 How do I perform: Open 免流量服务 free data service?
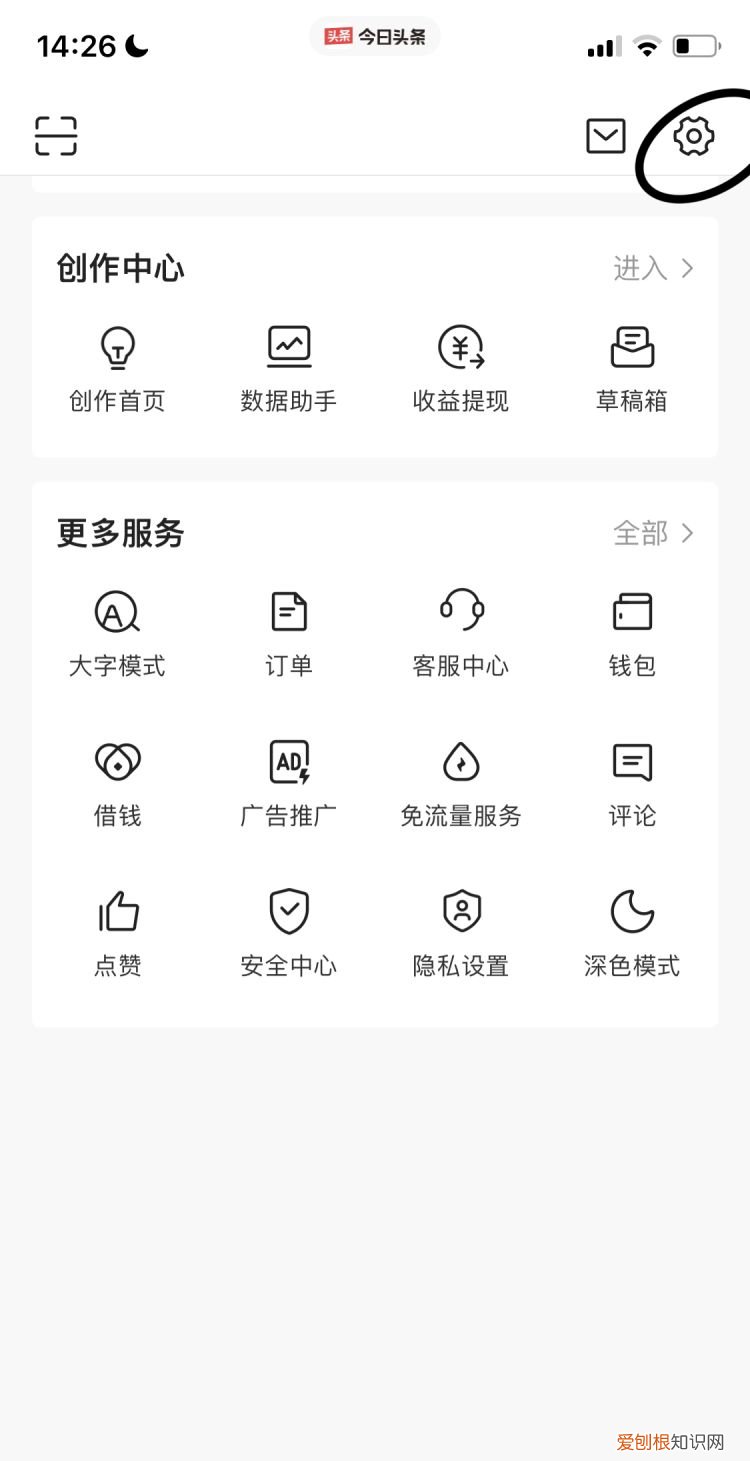[x=460, y=783]
